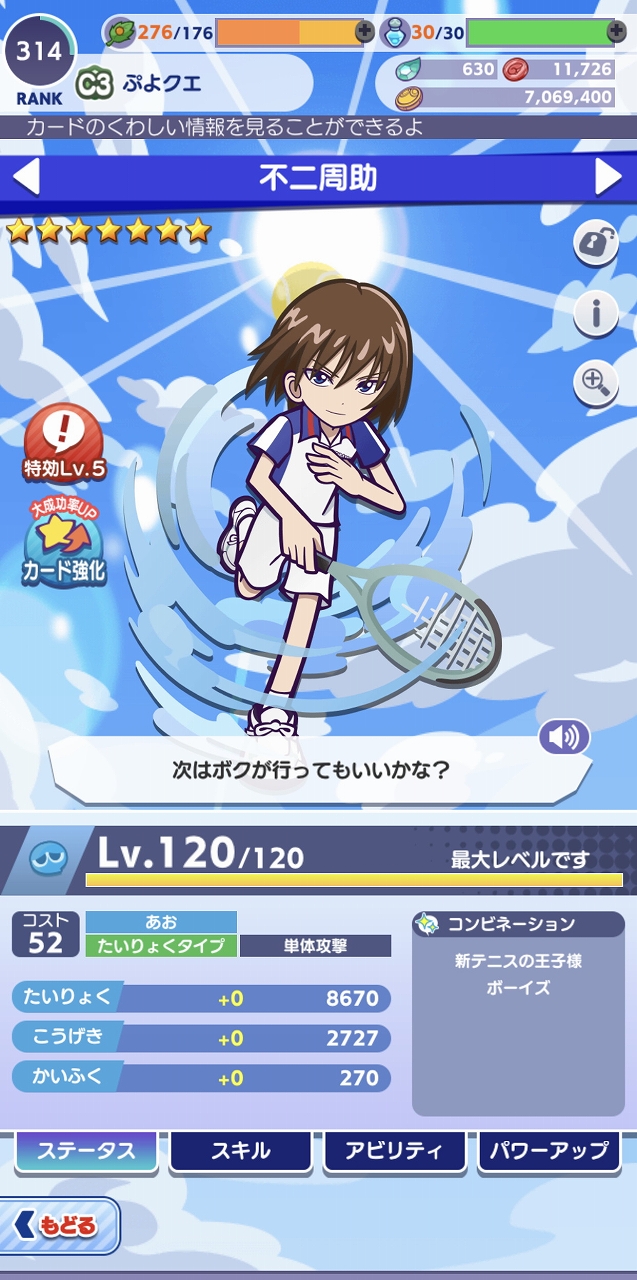Screen dimensions: 637x1280
Task: Play the character voice line
Action: point(564,738)
